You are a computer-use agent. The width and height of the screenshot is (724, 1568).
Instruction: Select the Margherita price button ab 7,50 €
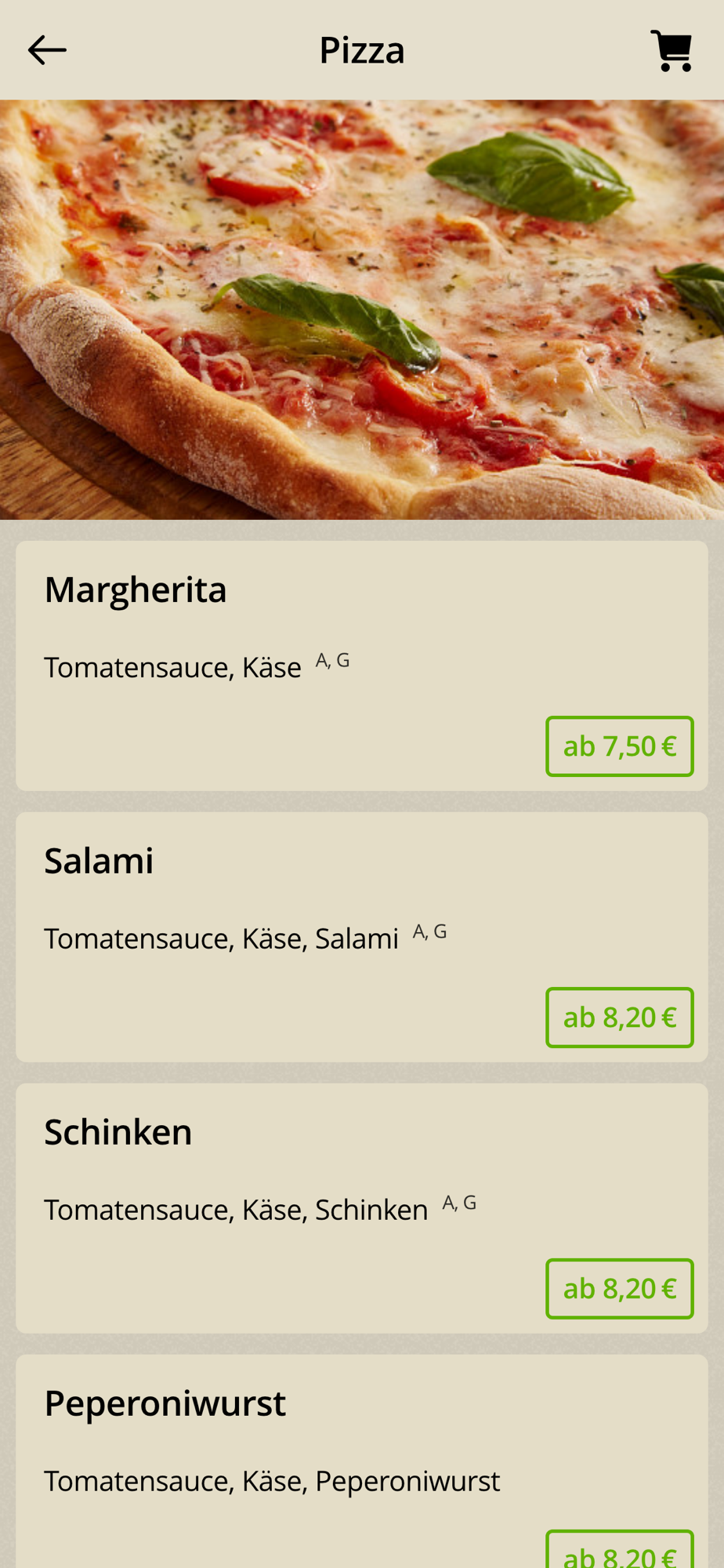point(619,746)
